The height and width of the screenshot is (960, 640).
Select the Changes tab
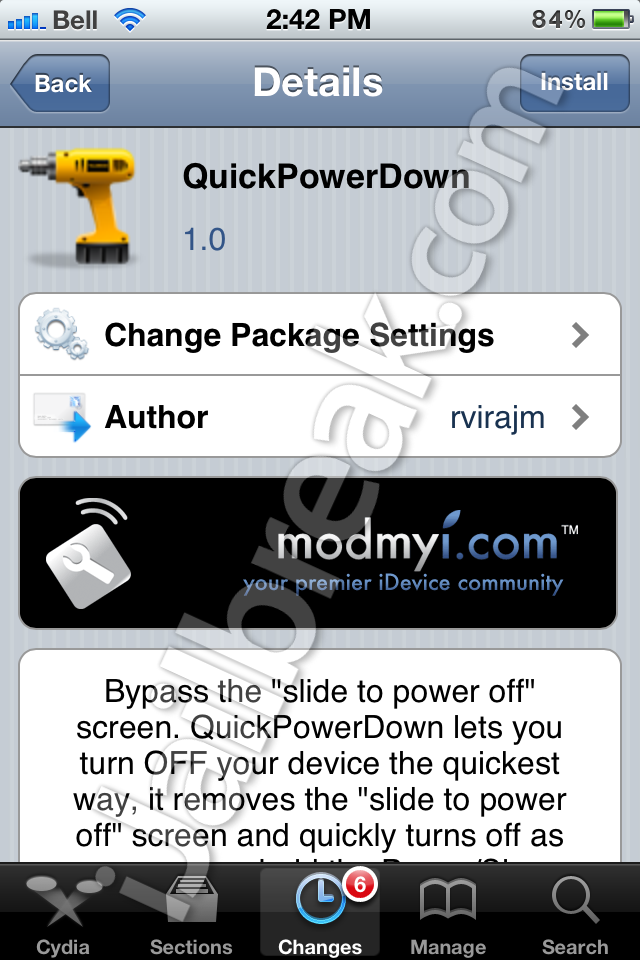(320, 915)
